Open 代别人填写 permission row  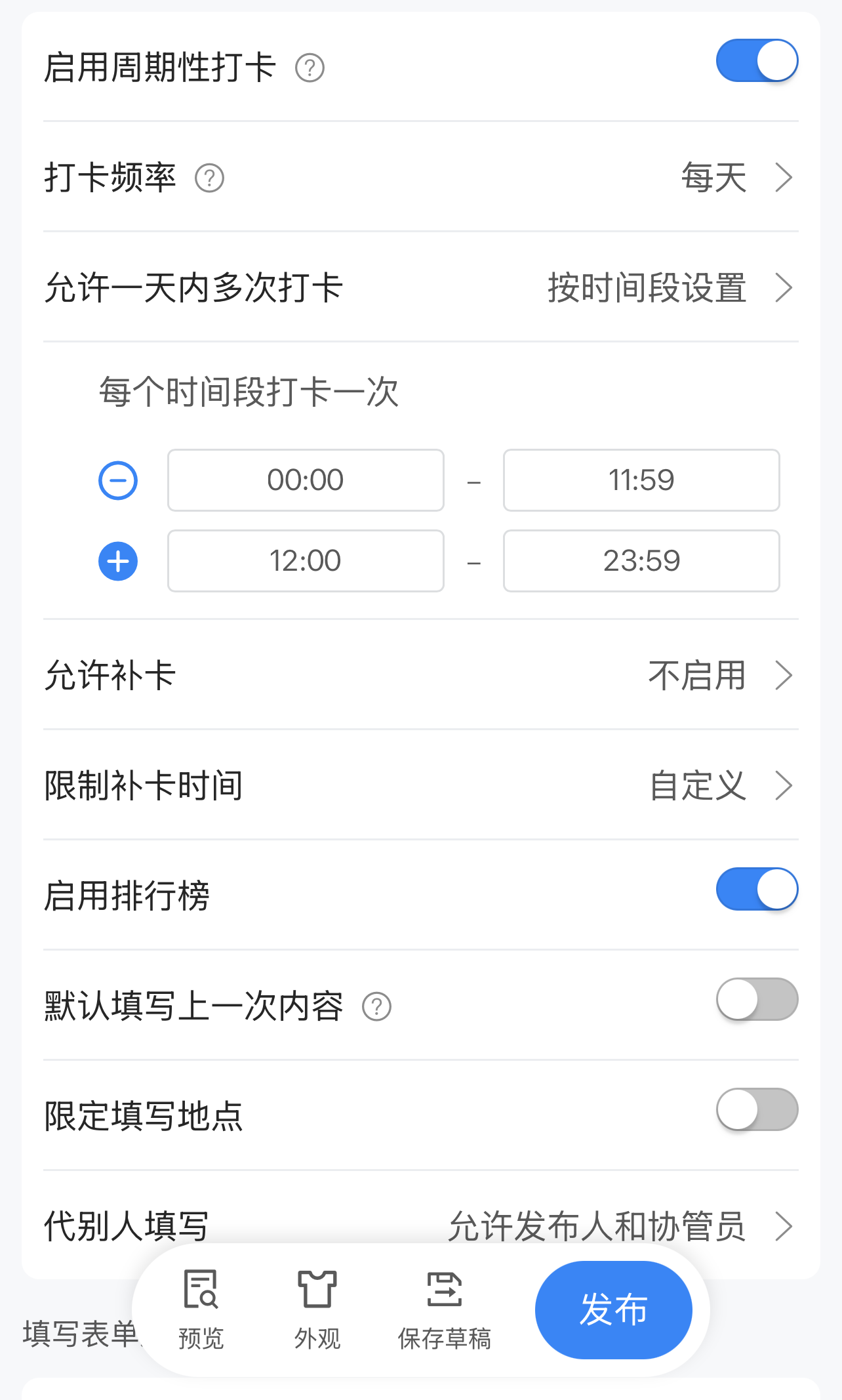pyautogui.click(x=421, y=1225)
